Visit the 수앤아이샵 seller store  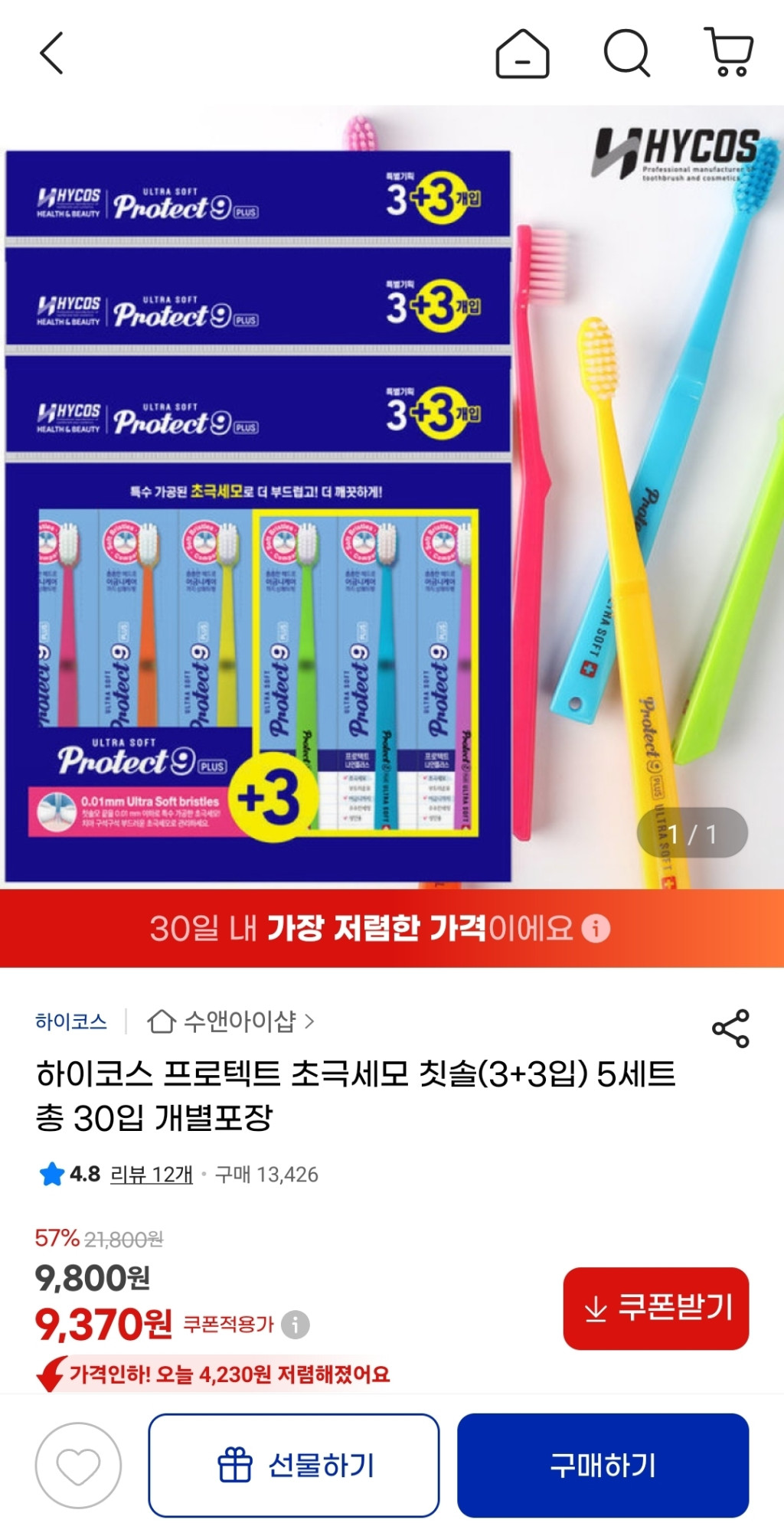(231, 1021)
